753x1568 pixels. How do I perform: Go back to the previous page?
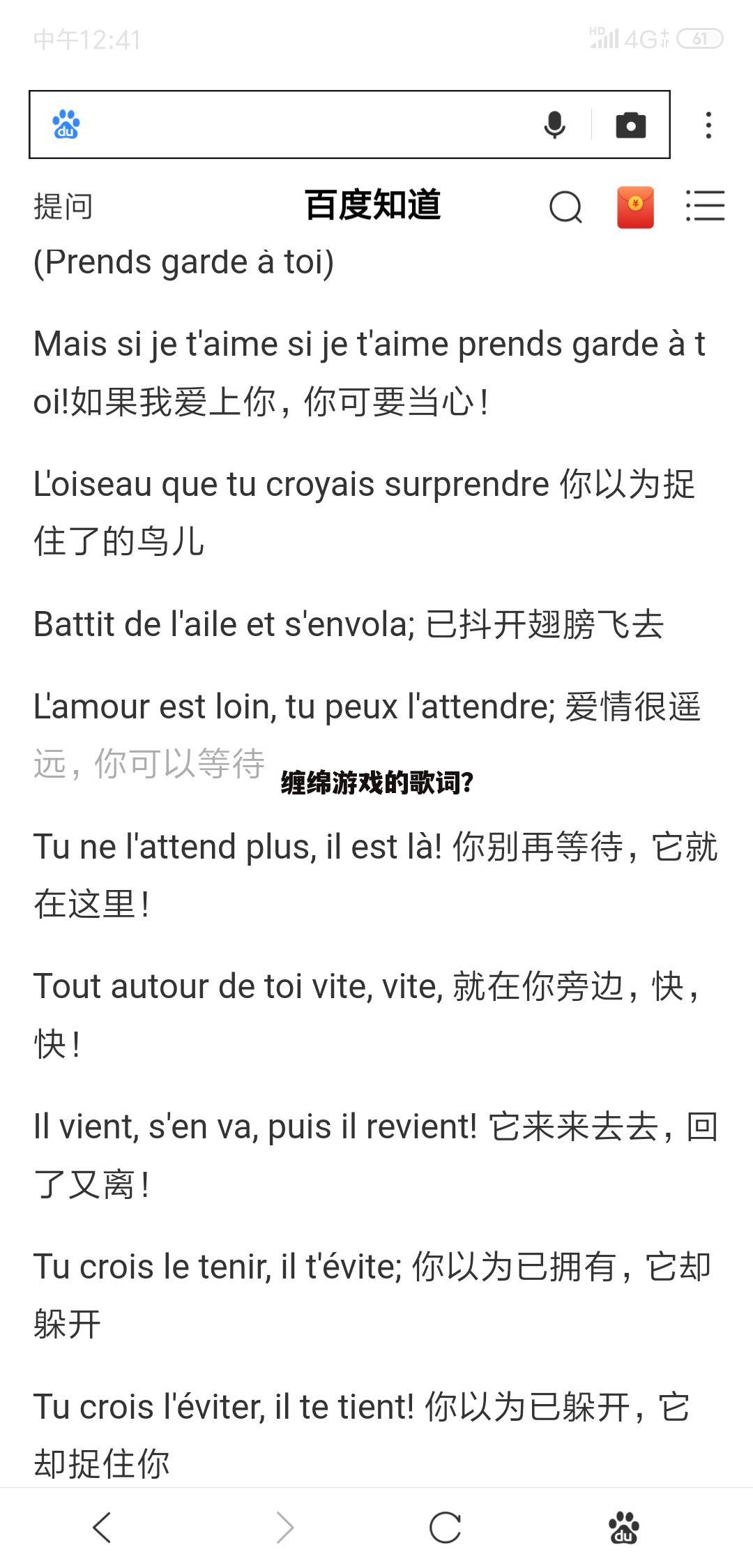[102, 1528]
